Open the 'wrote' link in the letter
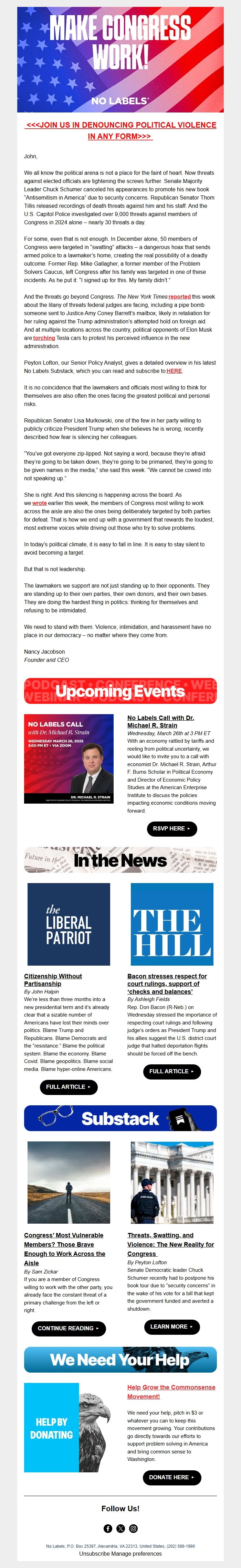Screen dimensions: 241x1568 (x=40, y=503)
